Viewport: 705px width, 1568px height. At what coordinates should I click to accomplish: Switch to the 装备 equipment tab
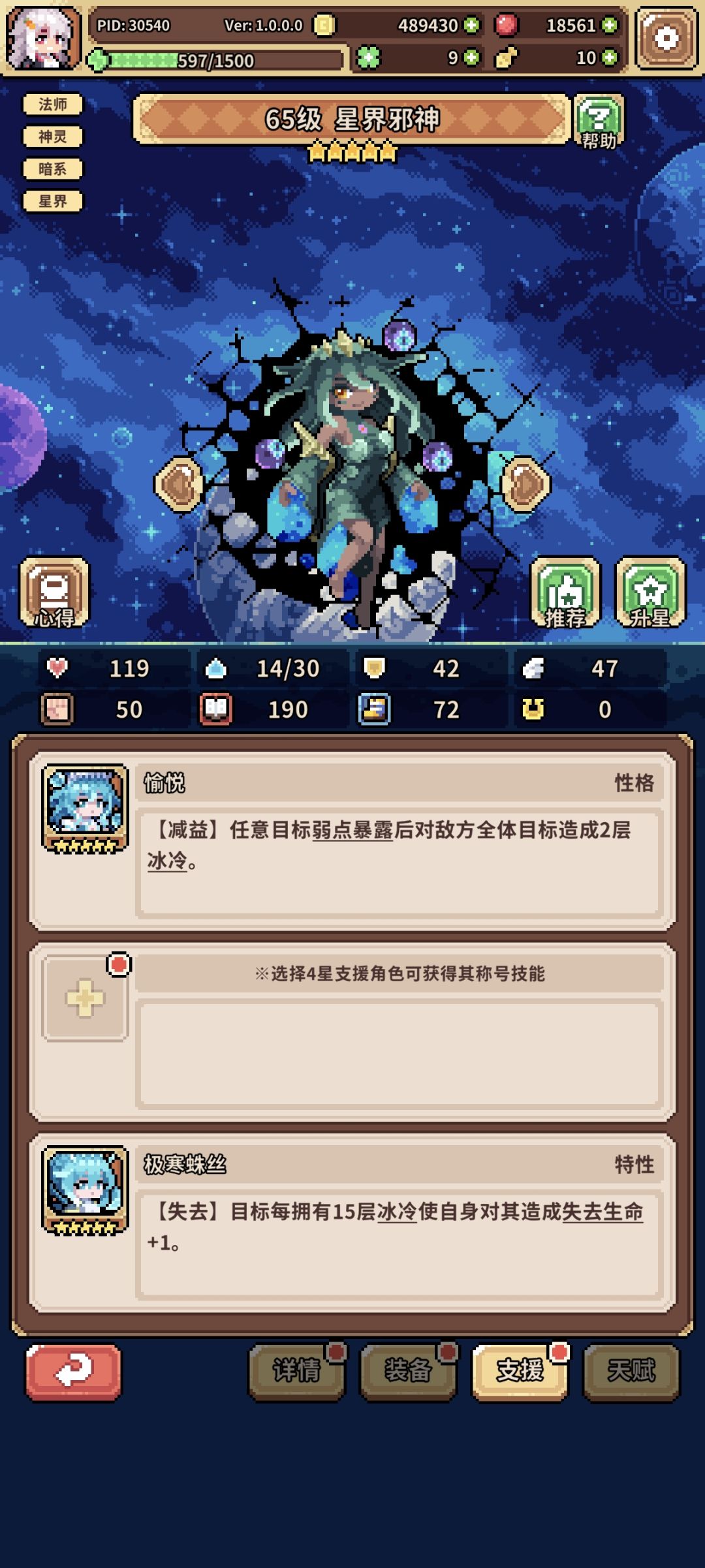[x=407, y=1369]
